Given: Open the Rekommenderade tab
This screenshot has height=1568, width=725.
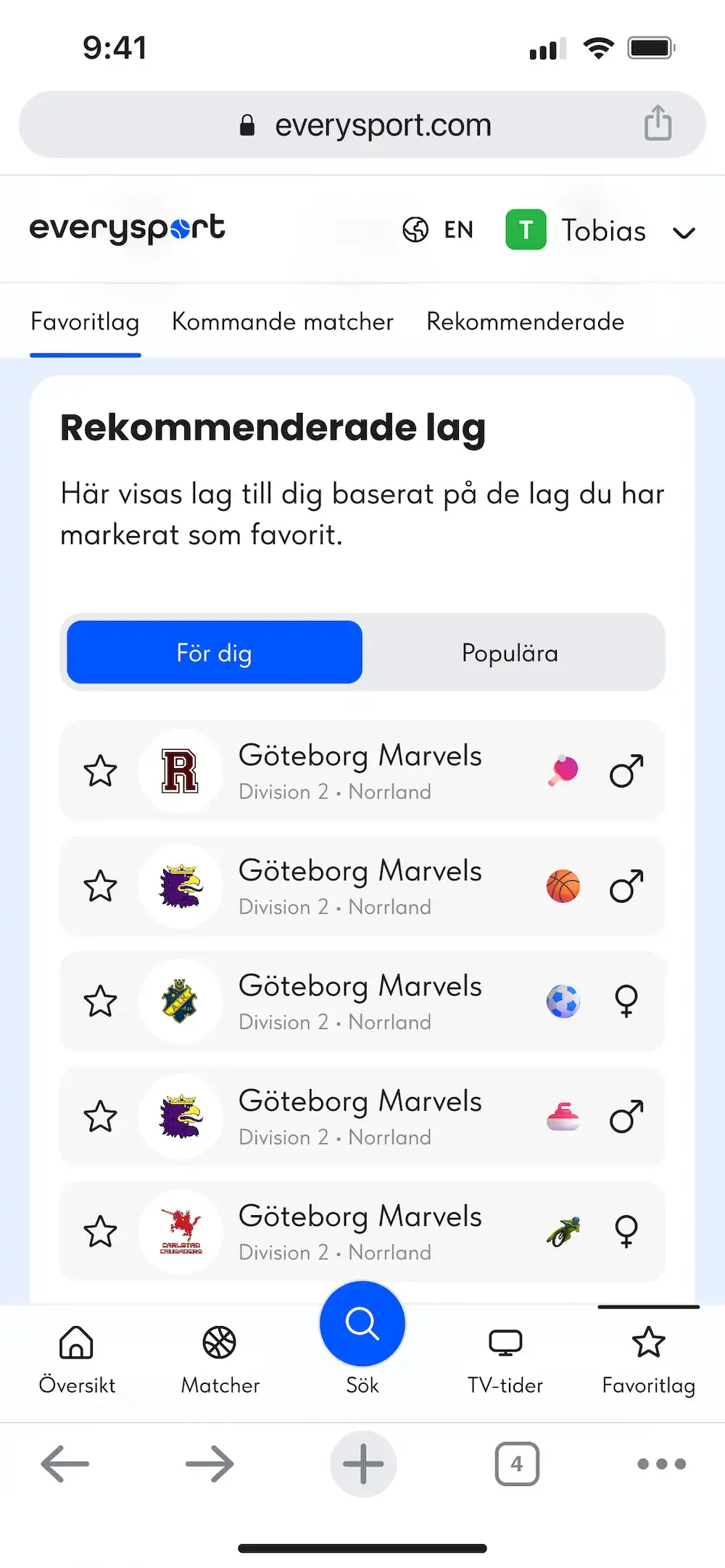Looking at the screenshot, I should click(525, 321).
